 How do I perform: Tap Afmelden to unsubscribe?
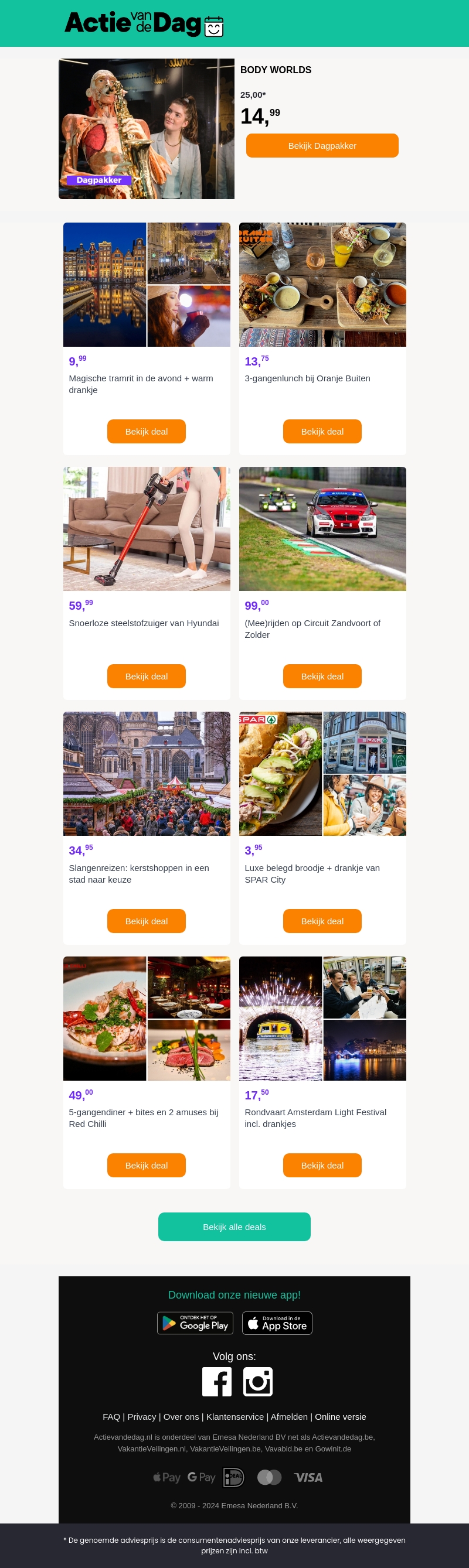click(x=290, y=1416)
